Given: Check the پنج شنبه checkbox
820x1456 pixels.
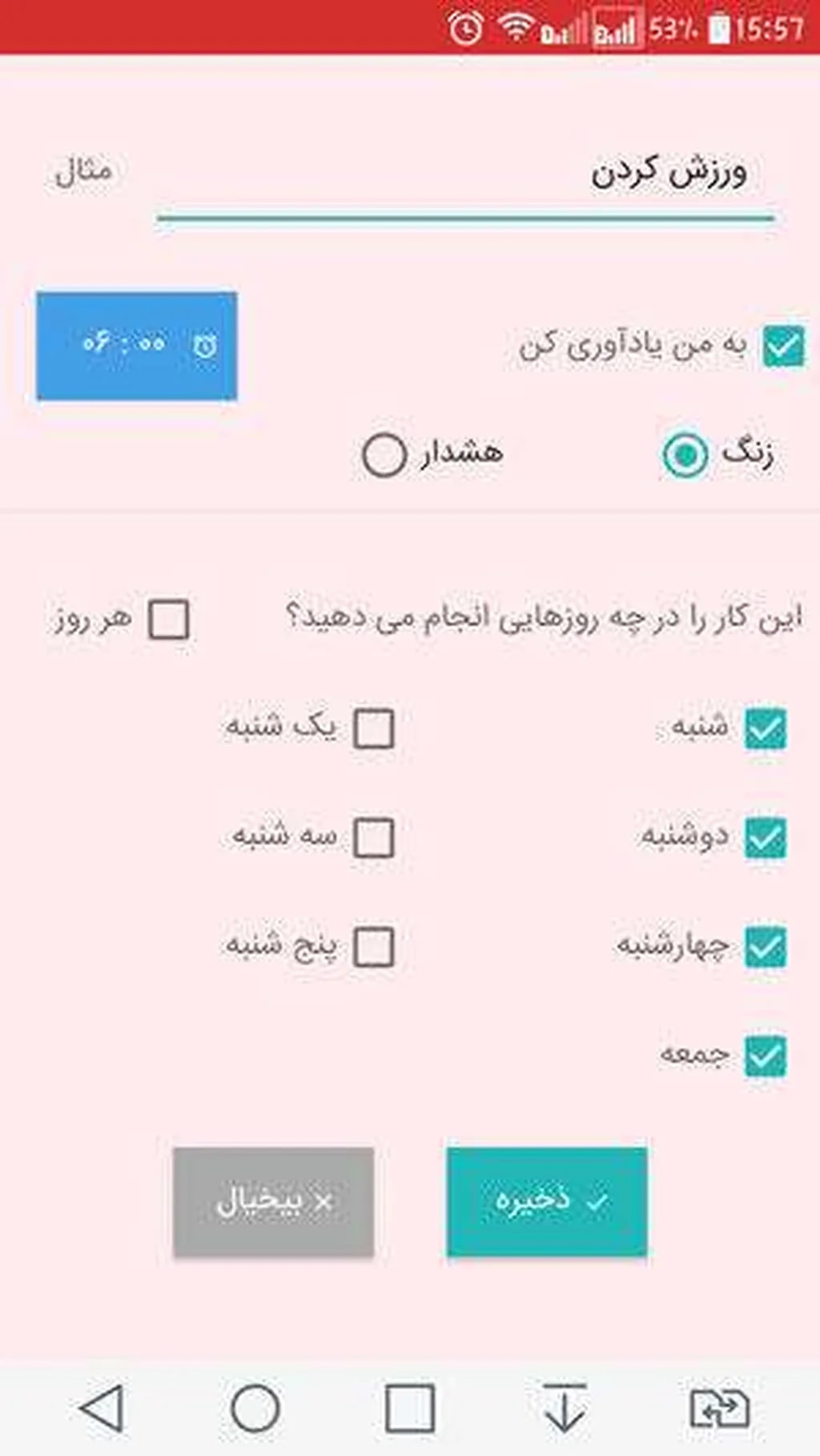Looking at the screenshot, I should coord(374,946).
